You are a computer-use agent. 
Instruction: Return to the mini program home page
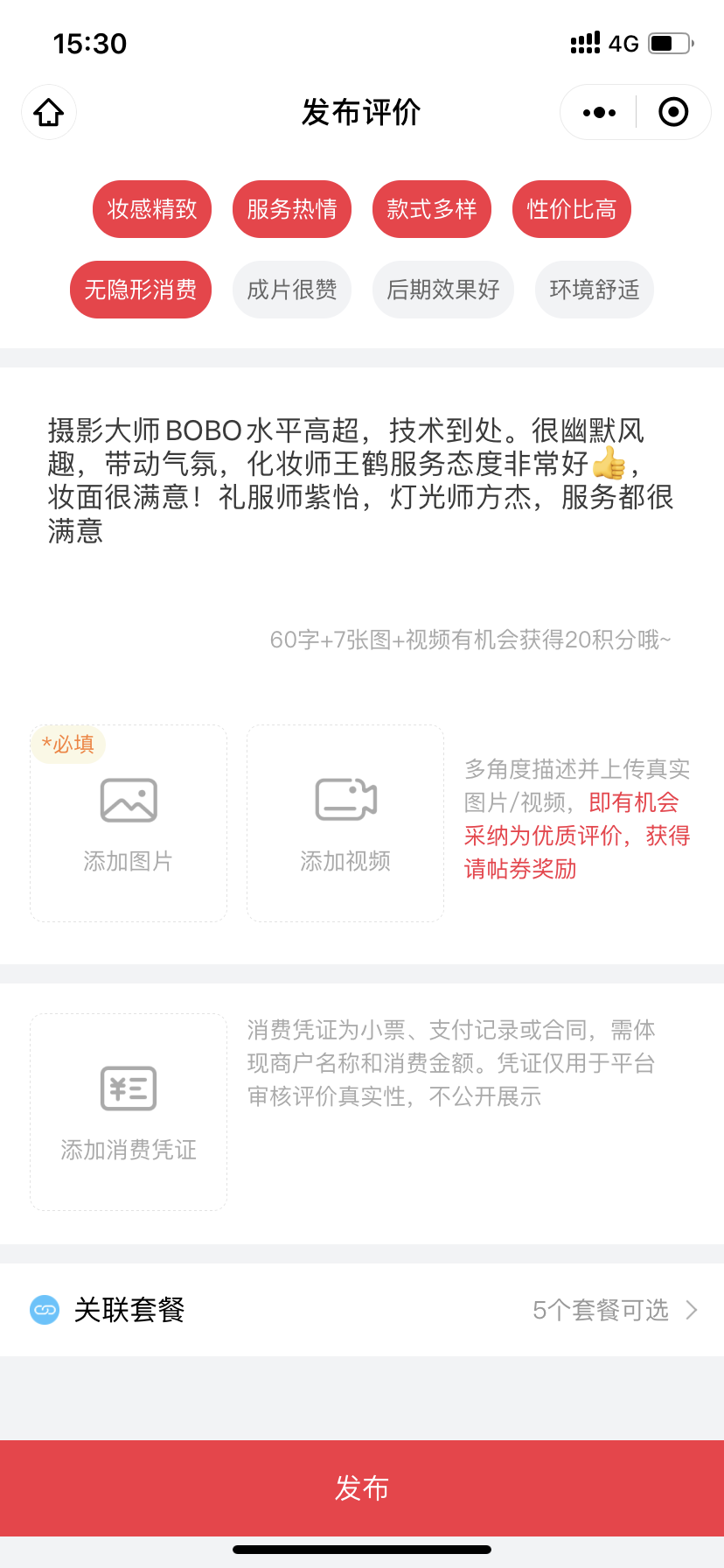coord(49,112)
